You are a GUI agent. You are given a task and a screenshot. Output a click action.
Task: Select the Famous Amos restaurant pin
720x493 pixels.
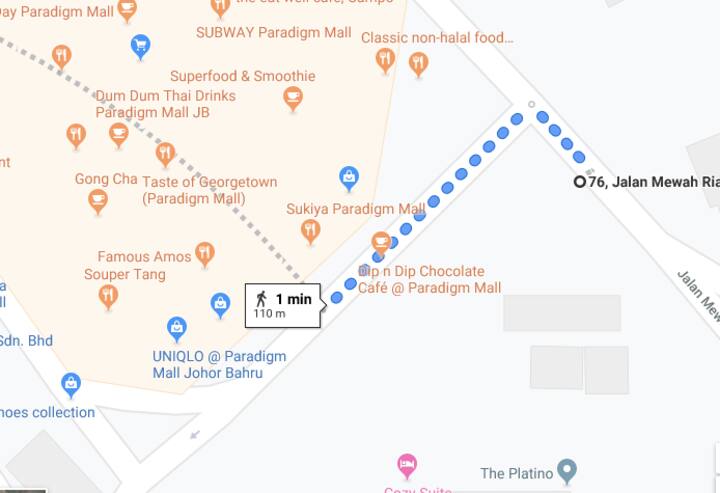205,253
